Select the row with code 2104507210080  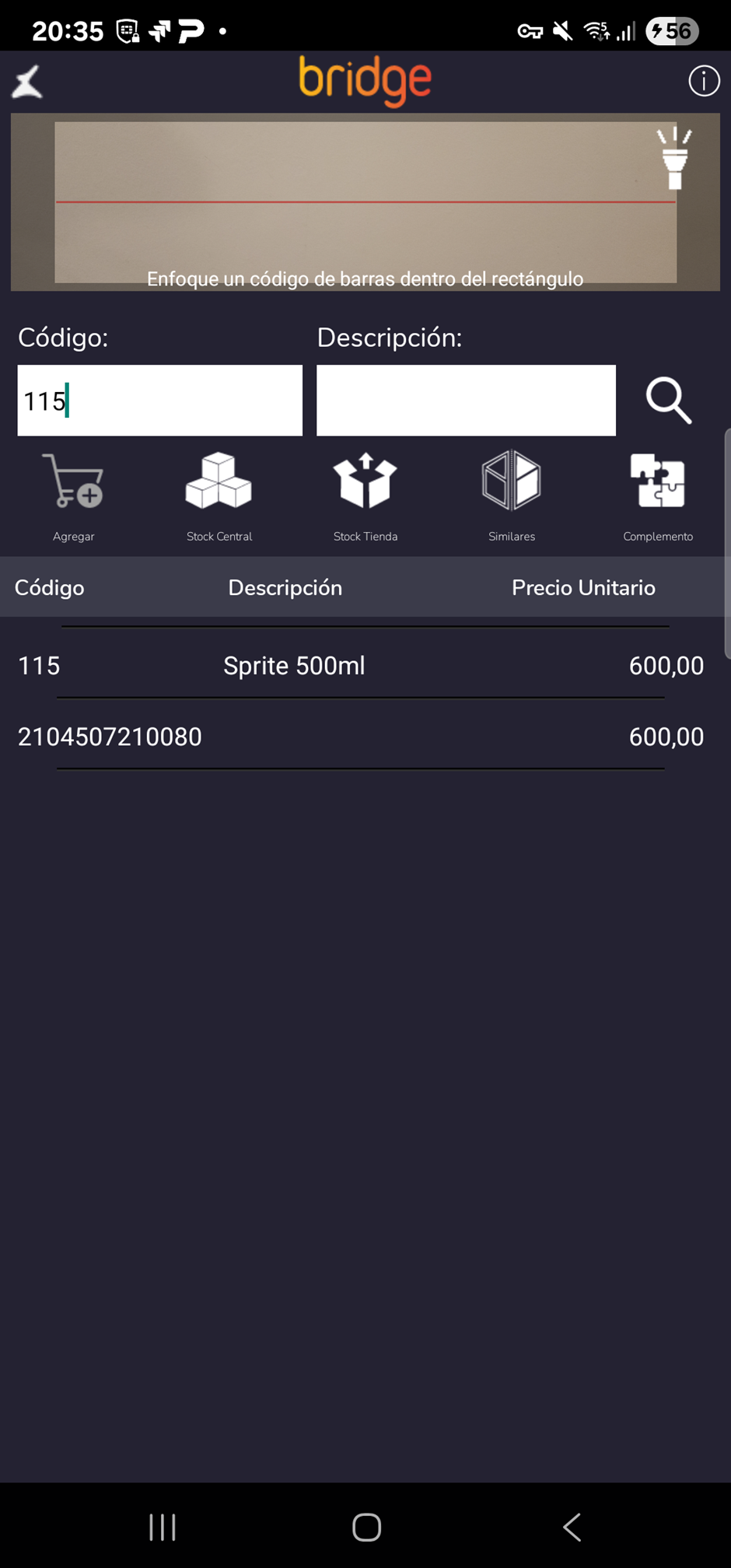pyautogui.click(x=361, y=736)
